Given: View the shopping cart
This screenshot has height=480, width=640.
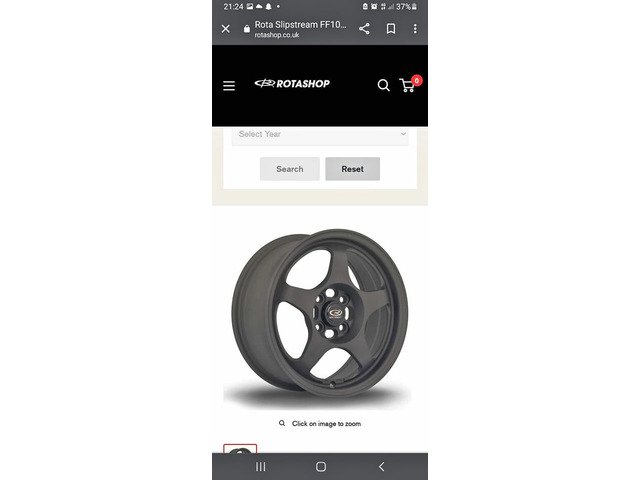Looking at the screenshot, I should click(x=408, y=85).
